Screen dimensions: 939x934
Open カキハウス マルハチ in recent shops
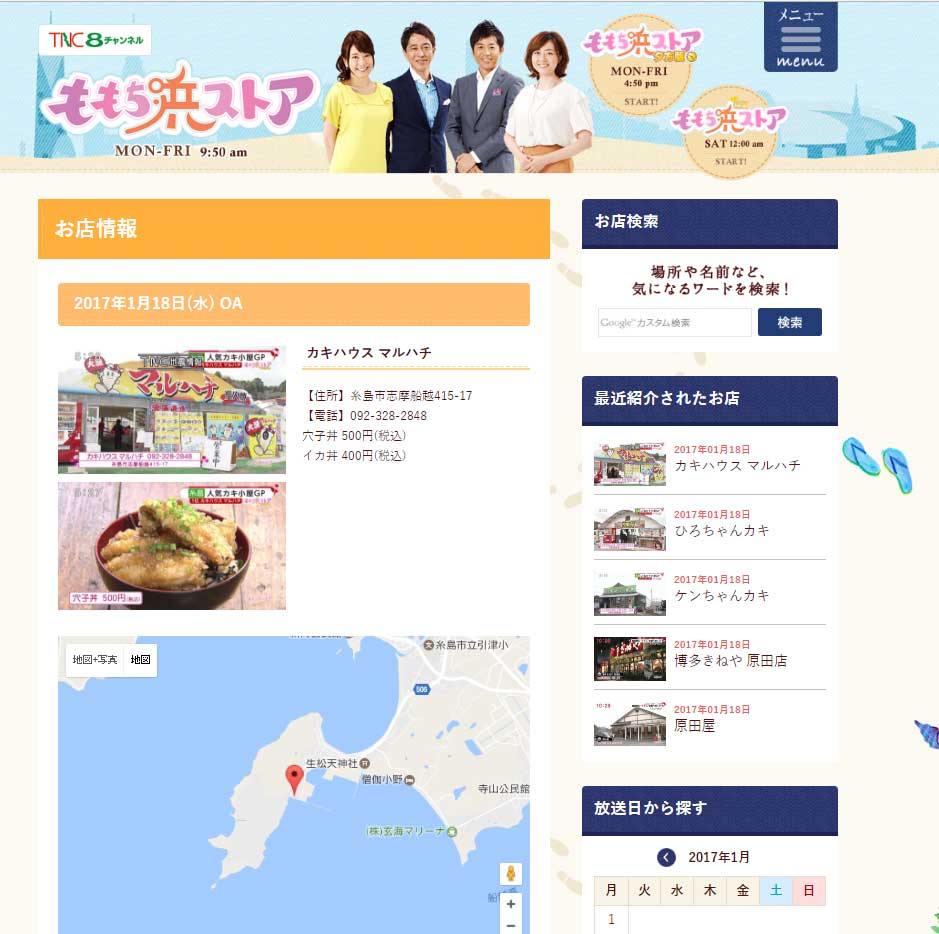coord(737,465)
